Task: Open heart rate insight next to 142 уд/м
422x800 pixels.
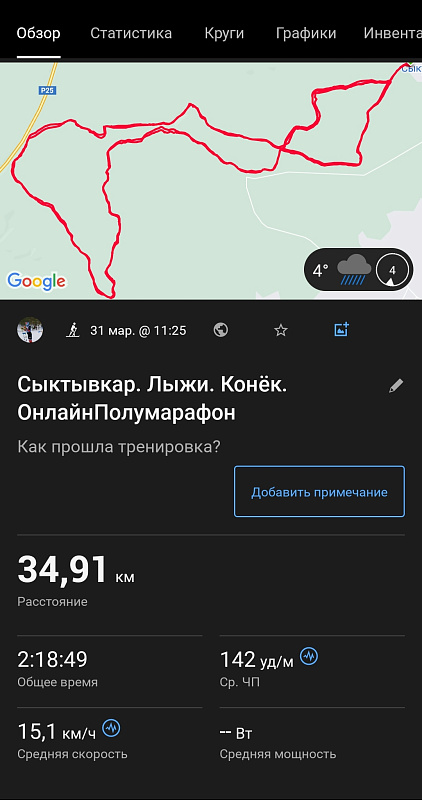Action: (x=309, y=656)
